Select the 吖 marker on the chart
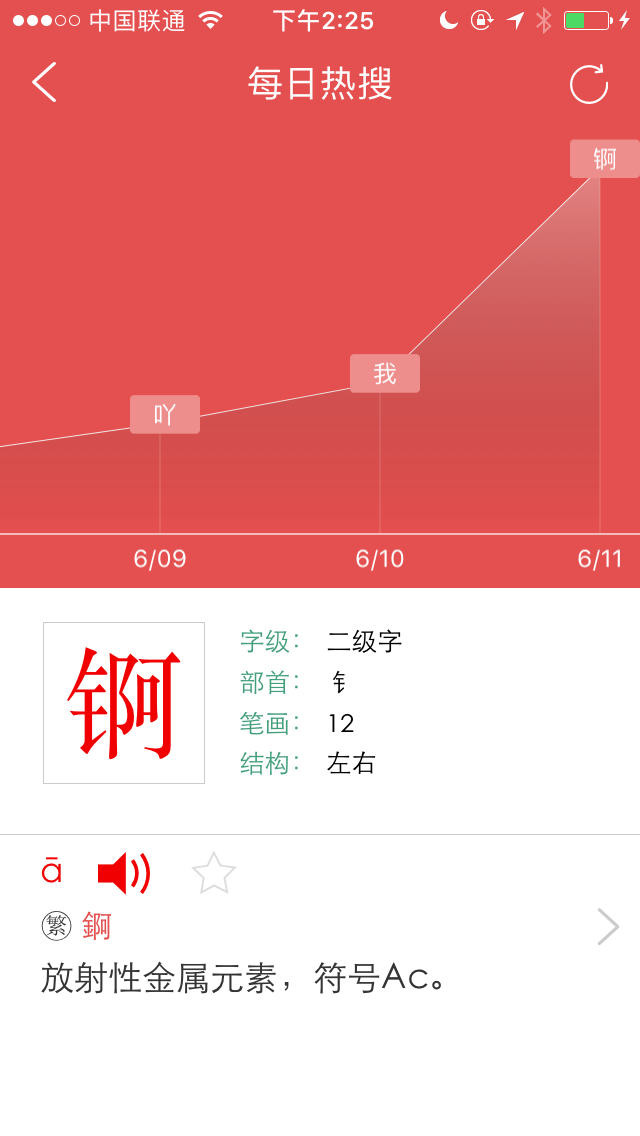The height and width of the screenshot is (1136, 640). pos(165,414)
